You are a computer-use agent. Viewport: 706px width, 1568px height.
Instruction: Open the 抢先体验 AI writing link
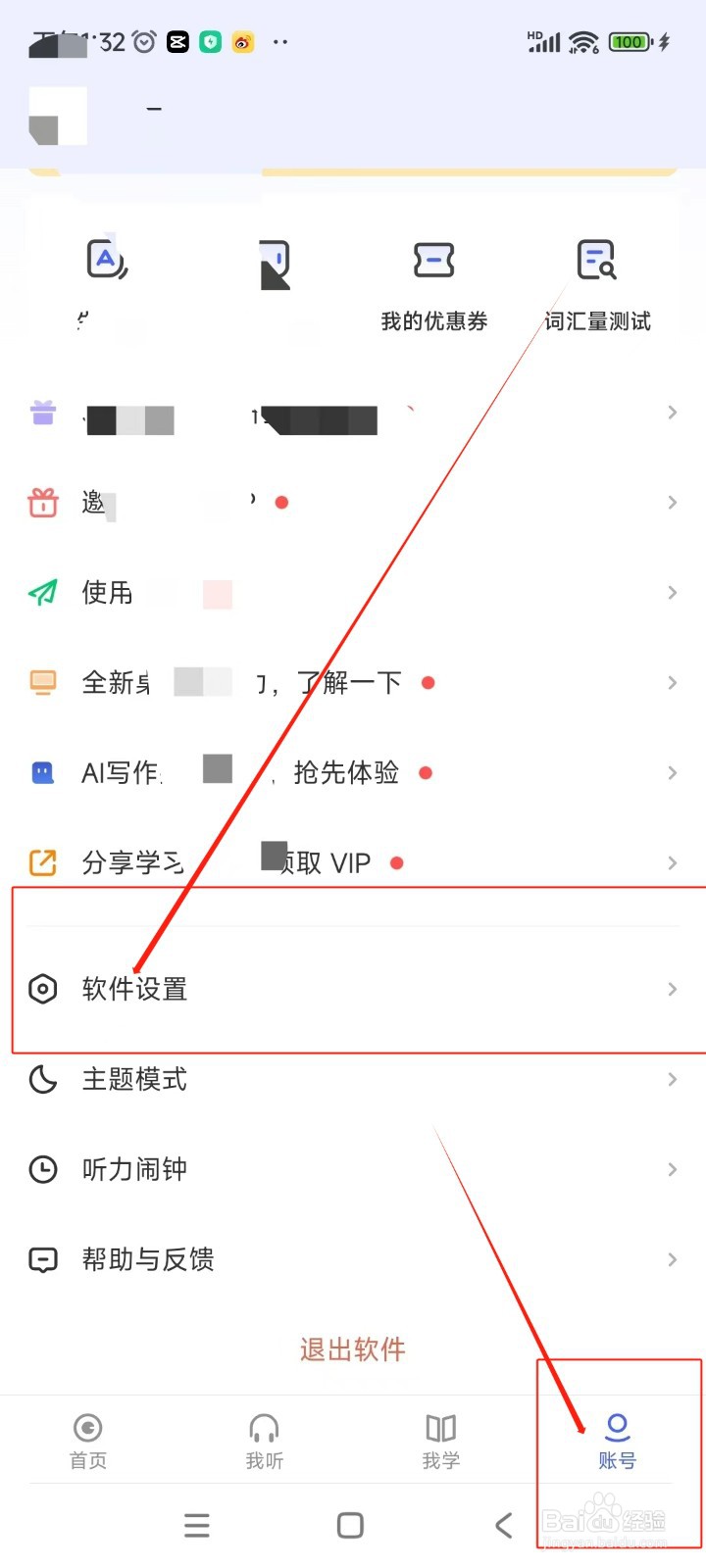348,773
